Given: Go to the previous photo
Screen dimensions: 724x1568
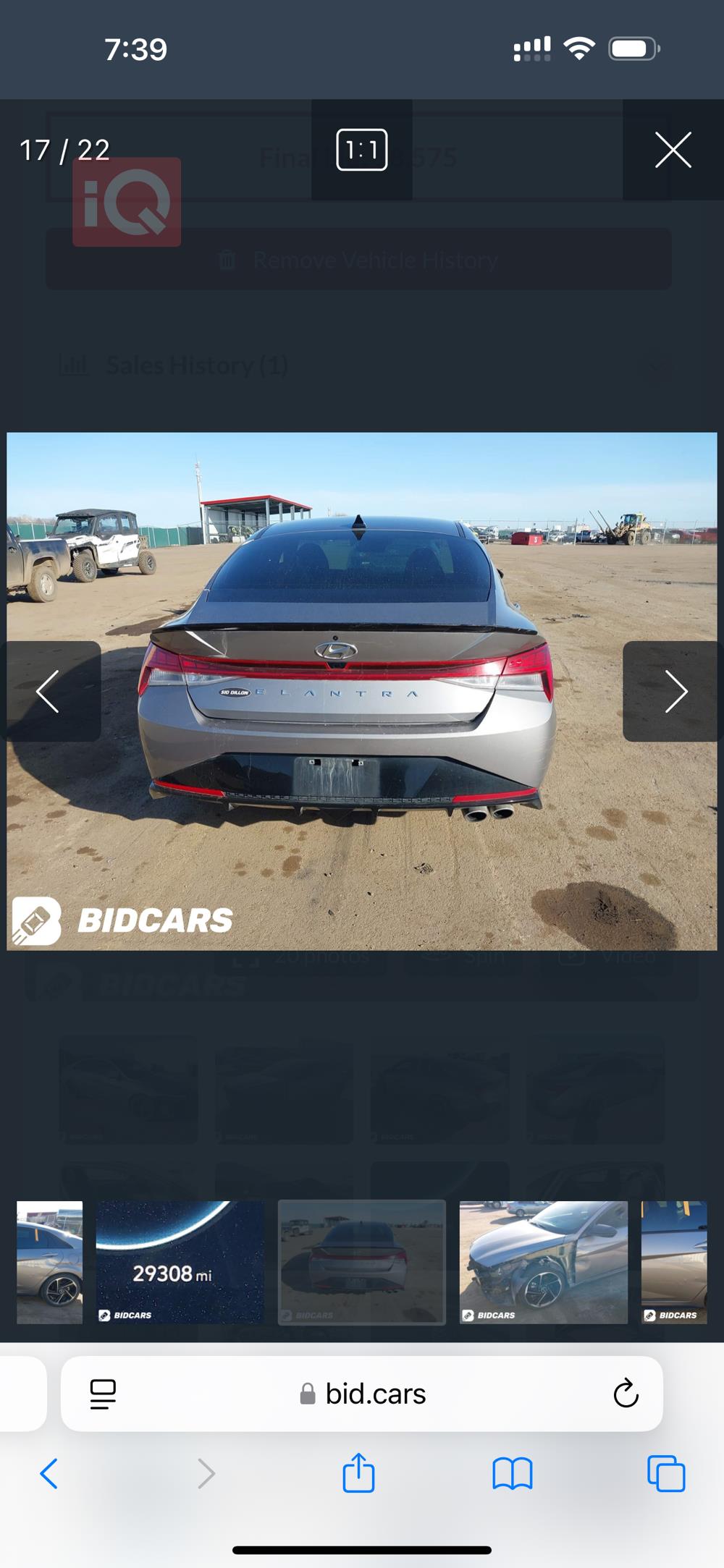Looking at the screenshot, I should (x=49, y=691).
